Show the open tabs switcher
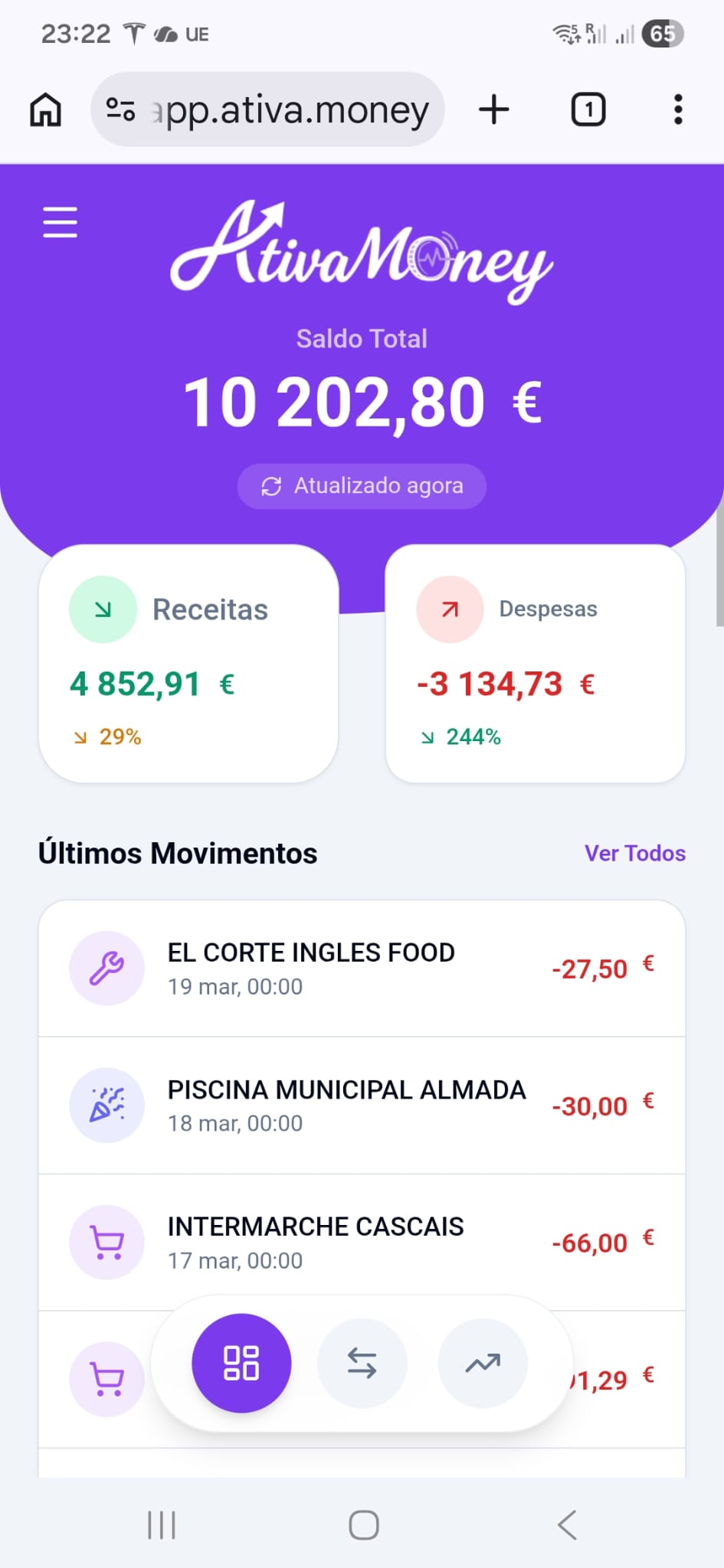Viewport: 724px width, 1568px height. [x=588, y=109]
